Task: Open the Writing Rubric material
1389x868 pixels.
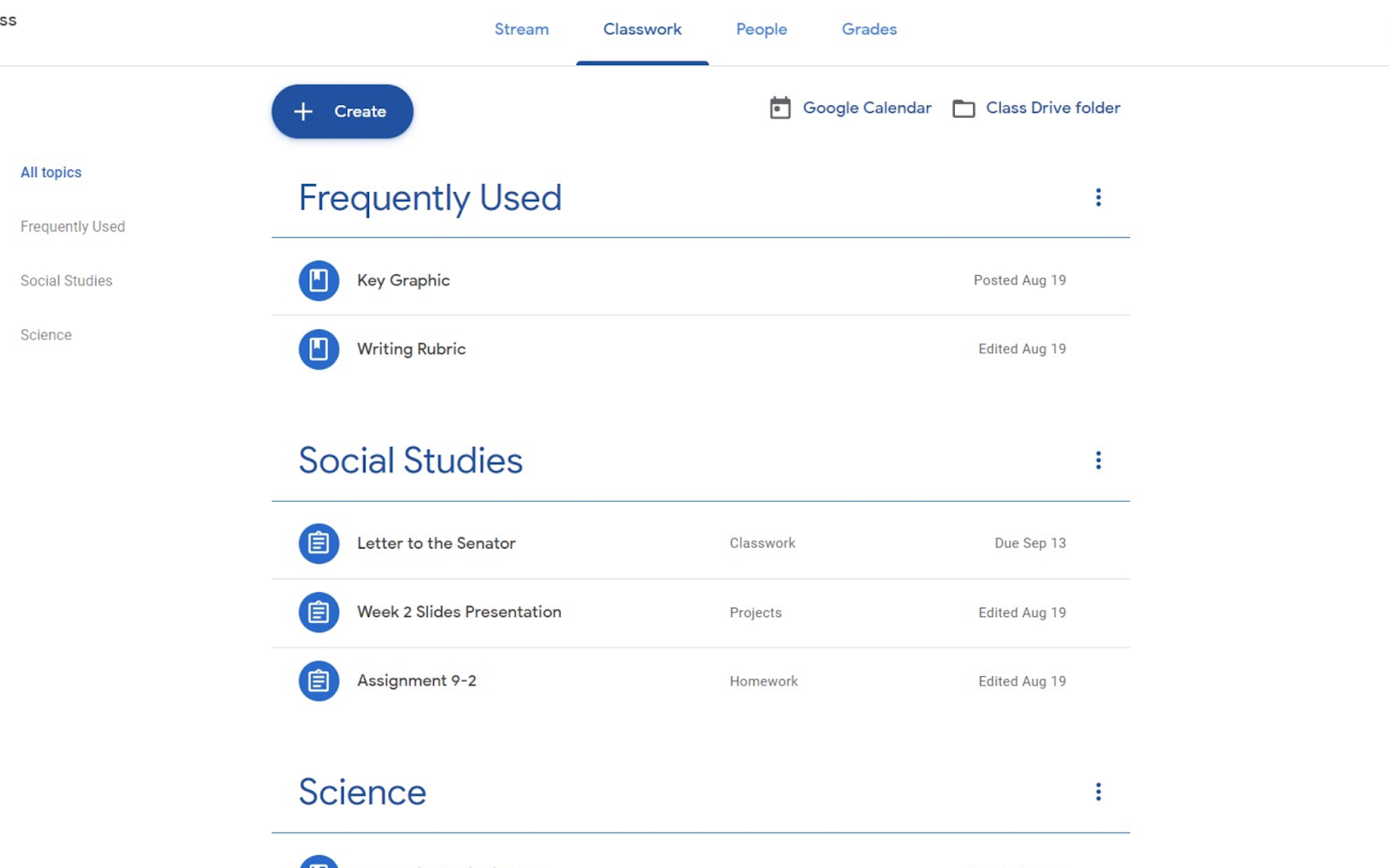Action: [x=701, y=349]
